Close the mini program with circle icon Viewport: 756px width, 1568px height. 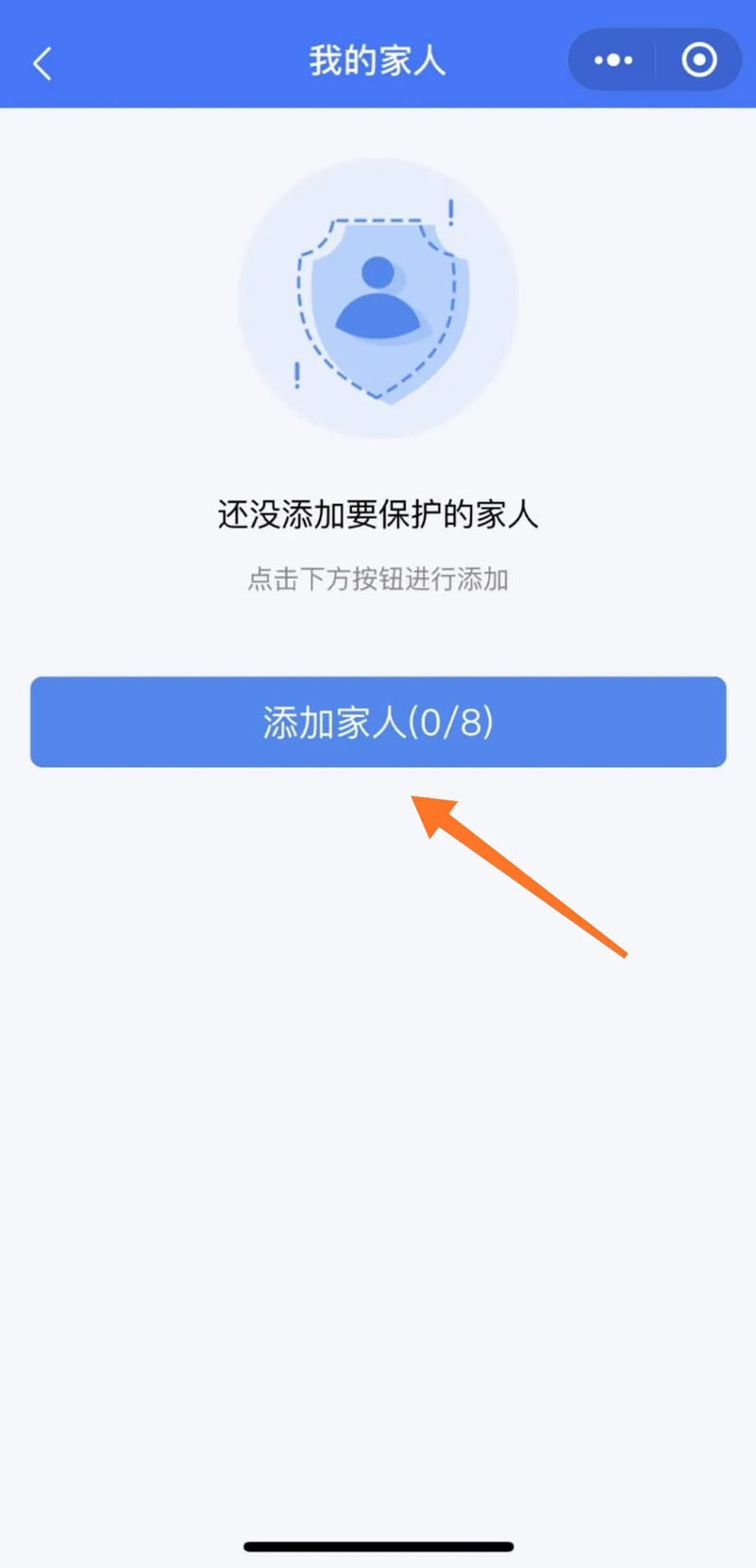click(x=699, y=61)
